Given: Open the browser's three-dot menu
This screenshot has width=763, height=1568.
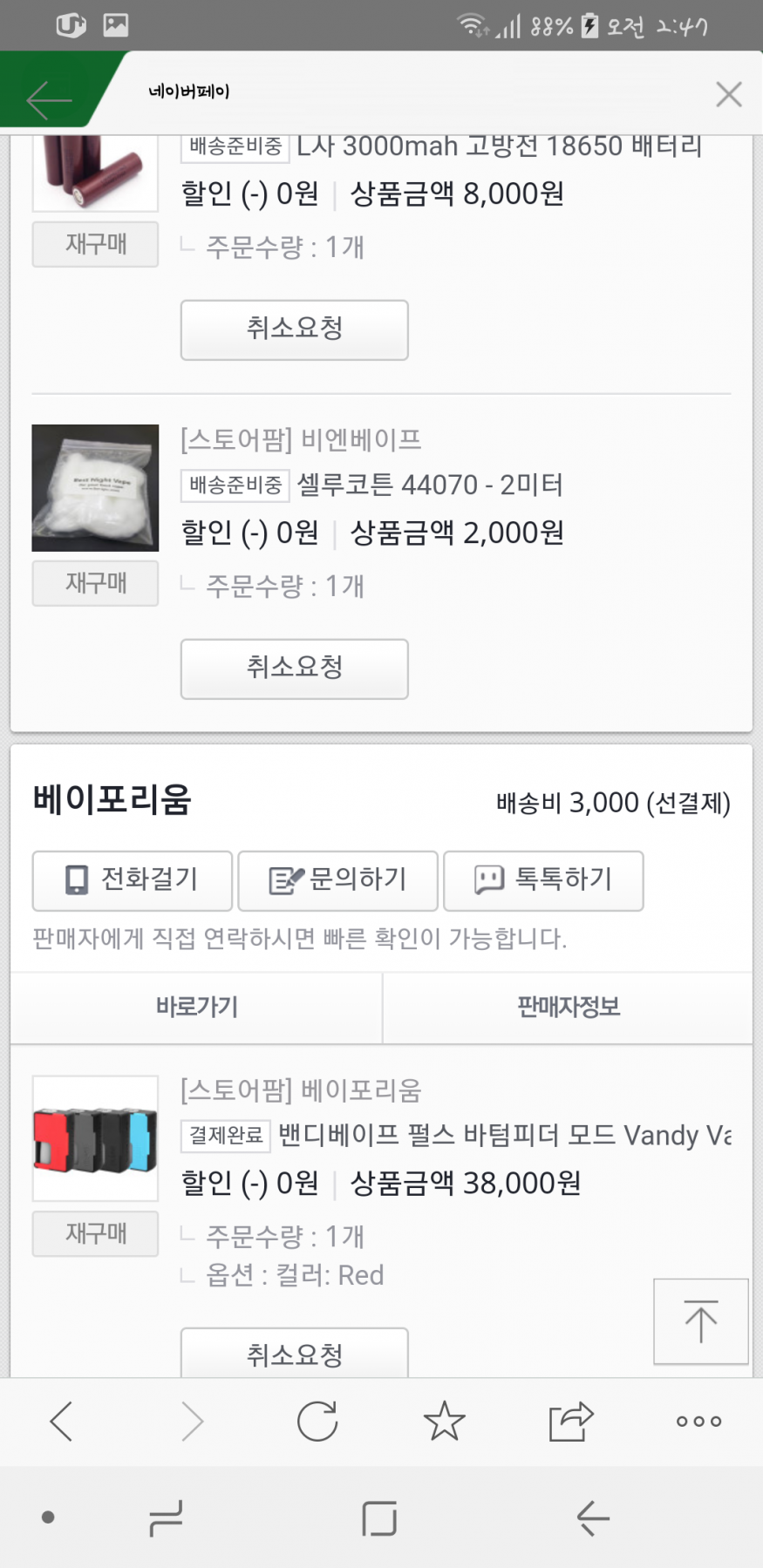Looking at the screenshot, I should click(x=698, y=1422).
